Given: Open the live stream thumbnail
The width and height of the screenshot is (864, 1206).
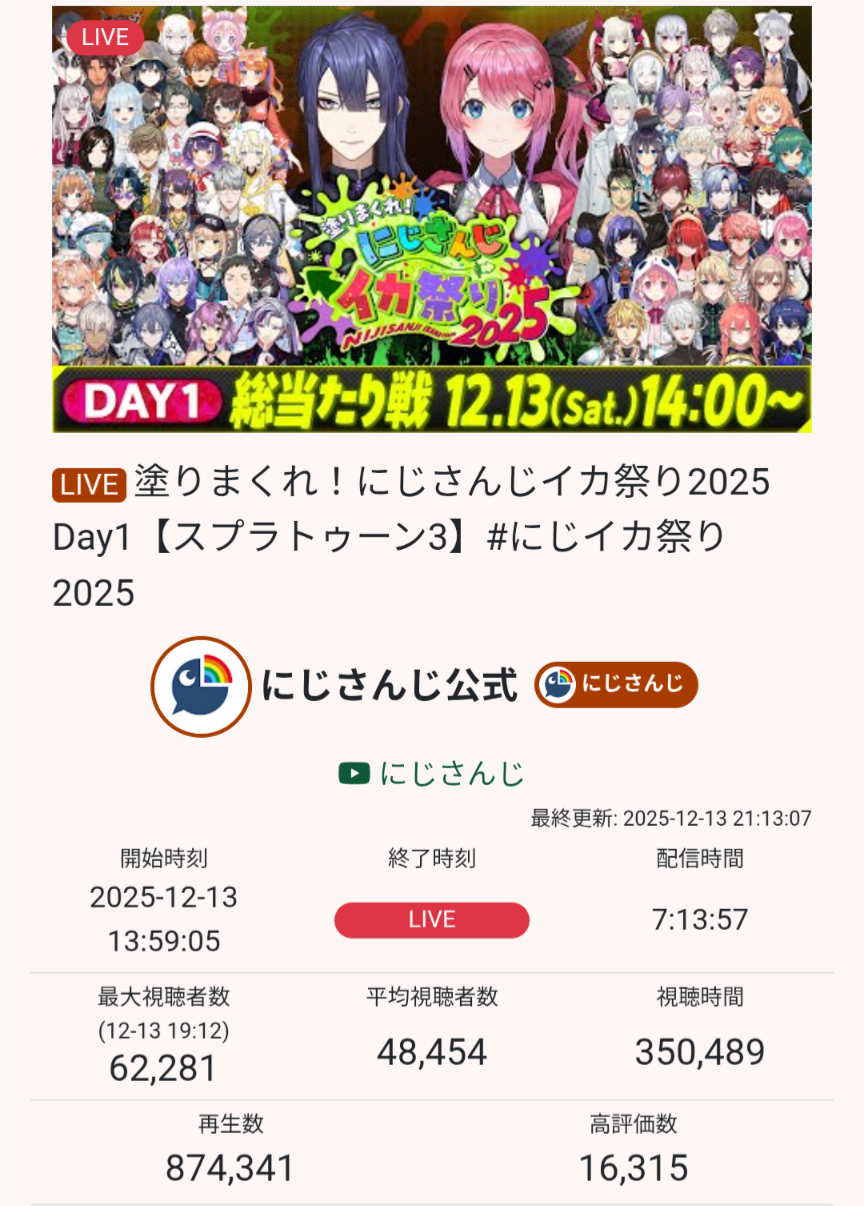Looking at the screenshot, I should 431,220.
